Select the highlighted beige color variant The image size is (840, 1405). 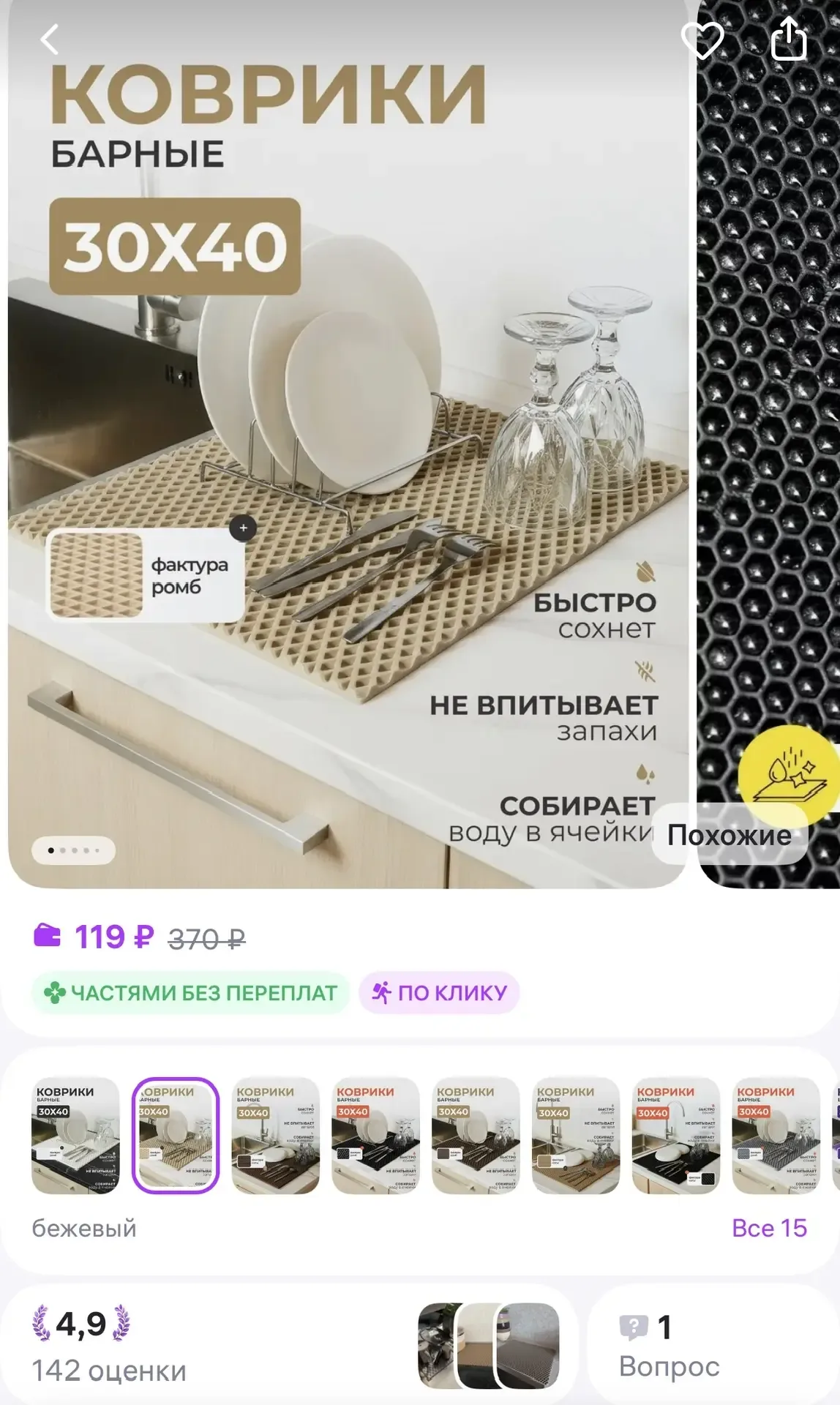(x=176, y=1136)
